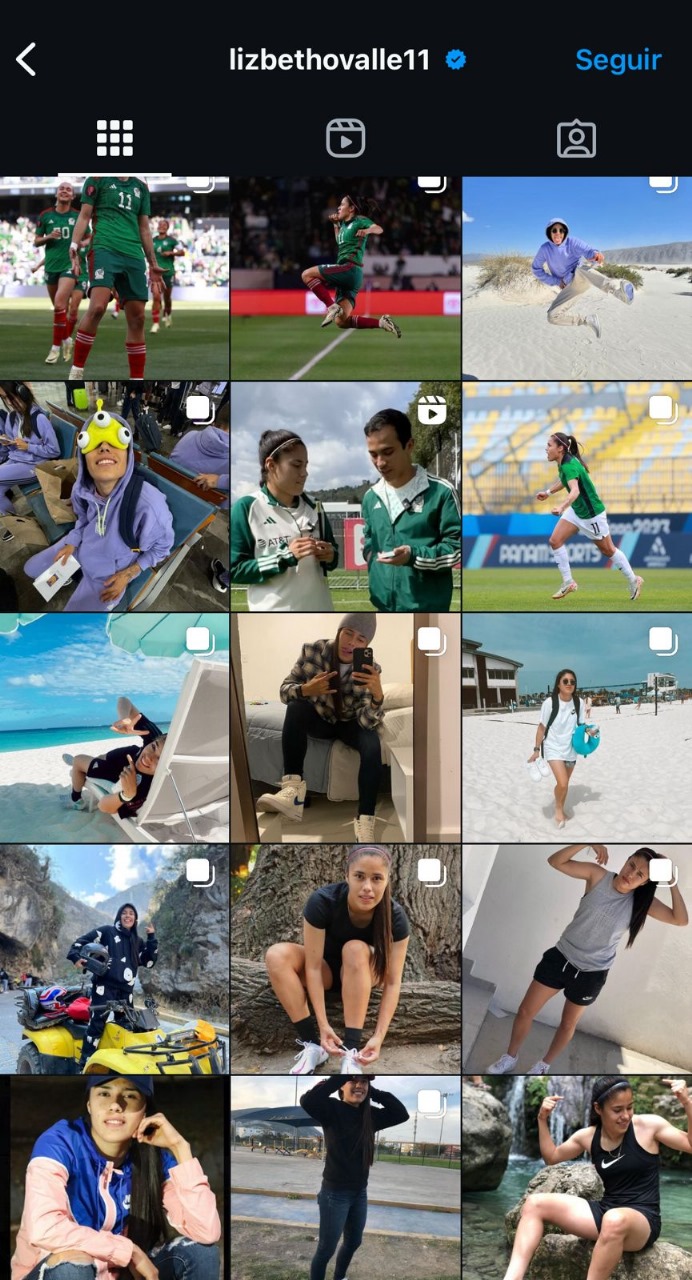The height and width of the screenshot is (1280, 692).
Task: Switch to the tagged photos tab
Action: click(x=576, y=139)
